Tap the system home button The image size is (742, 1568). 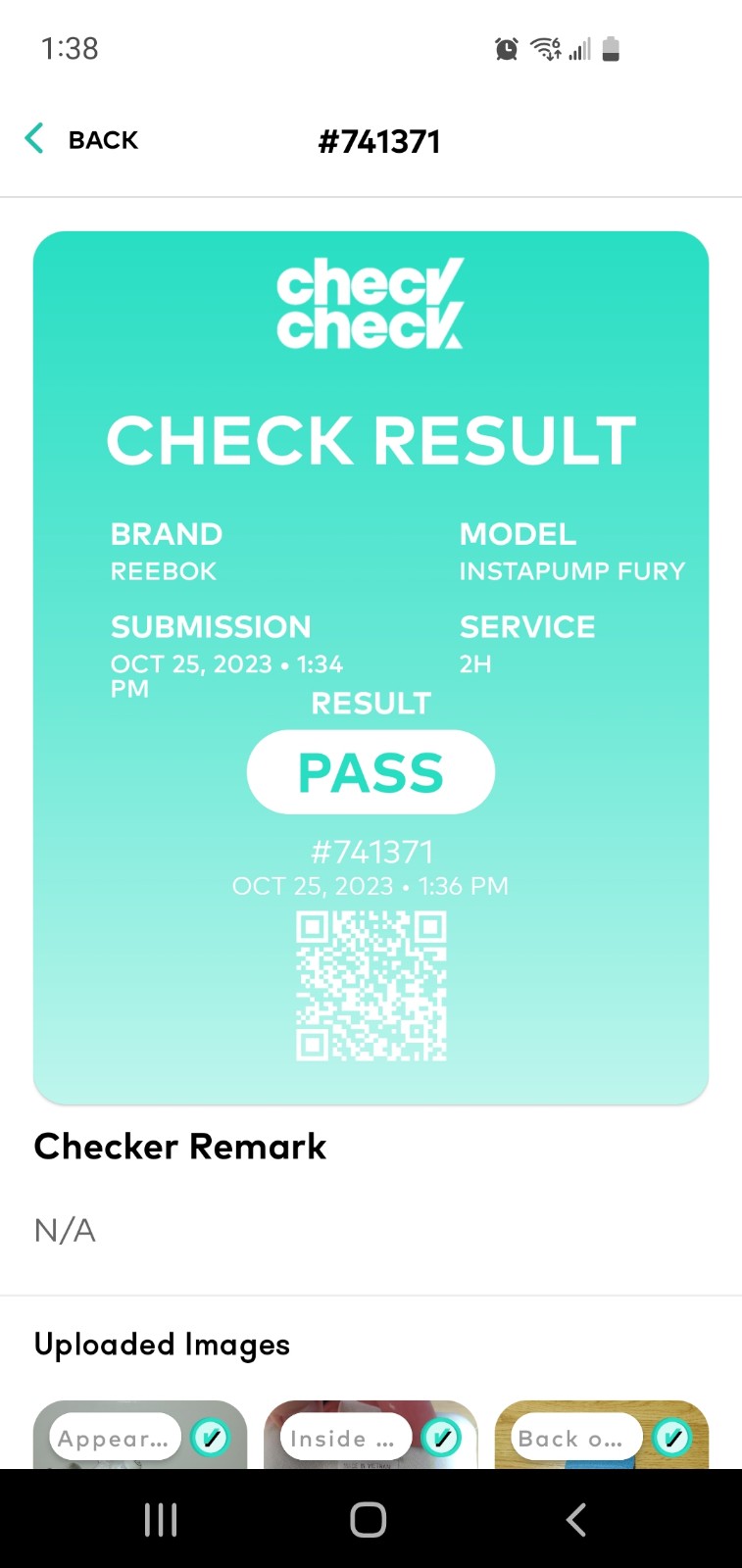pyautogui.click(x=369, y=1520)
